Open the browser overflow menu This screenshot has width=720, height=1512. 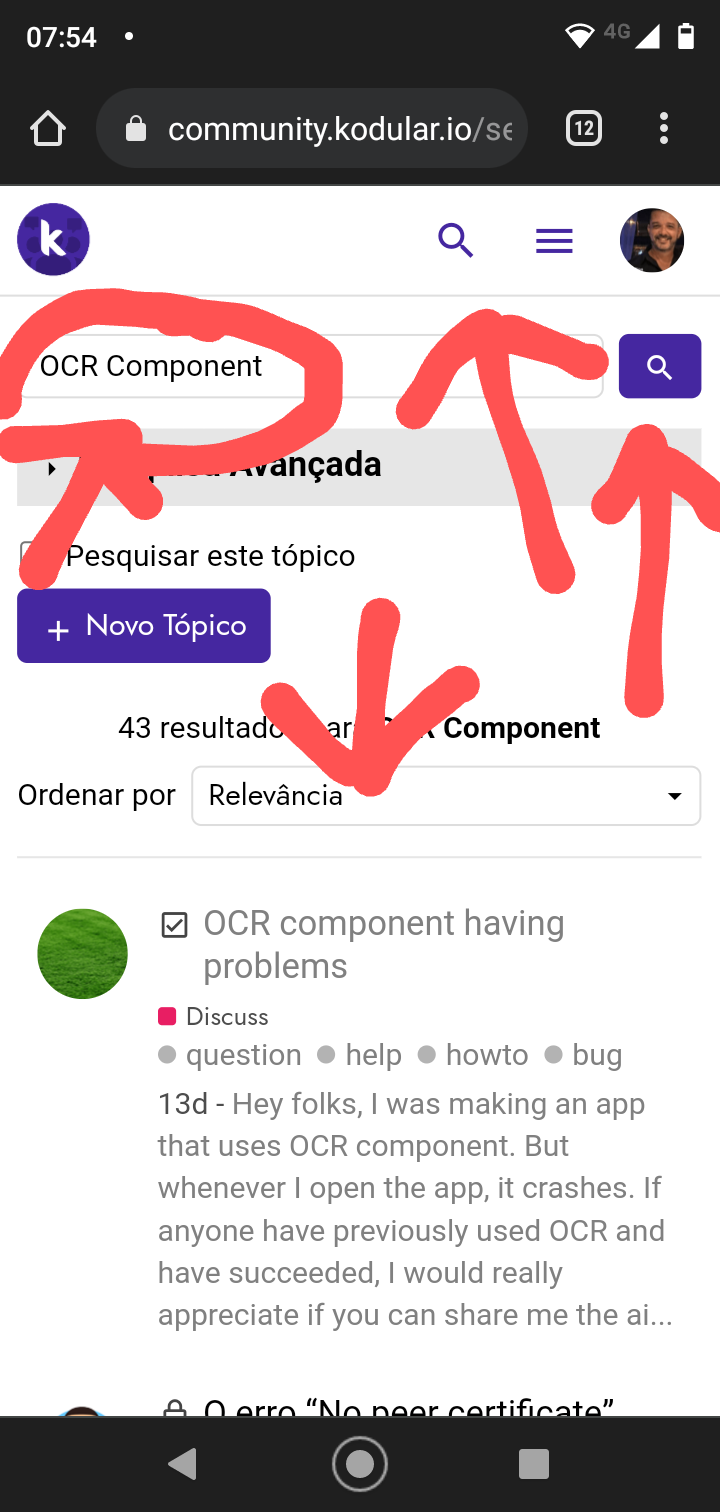[664, 128]
